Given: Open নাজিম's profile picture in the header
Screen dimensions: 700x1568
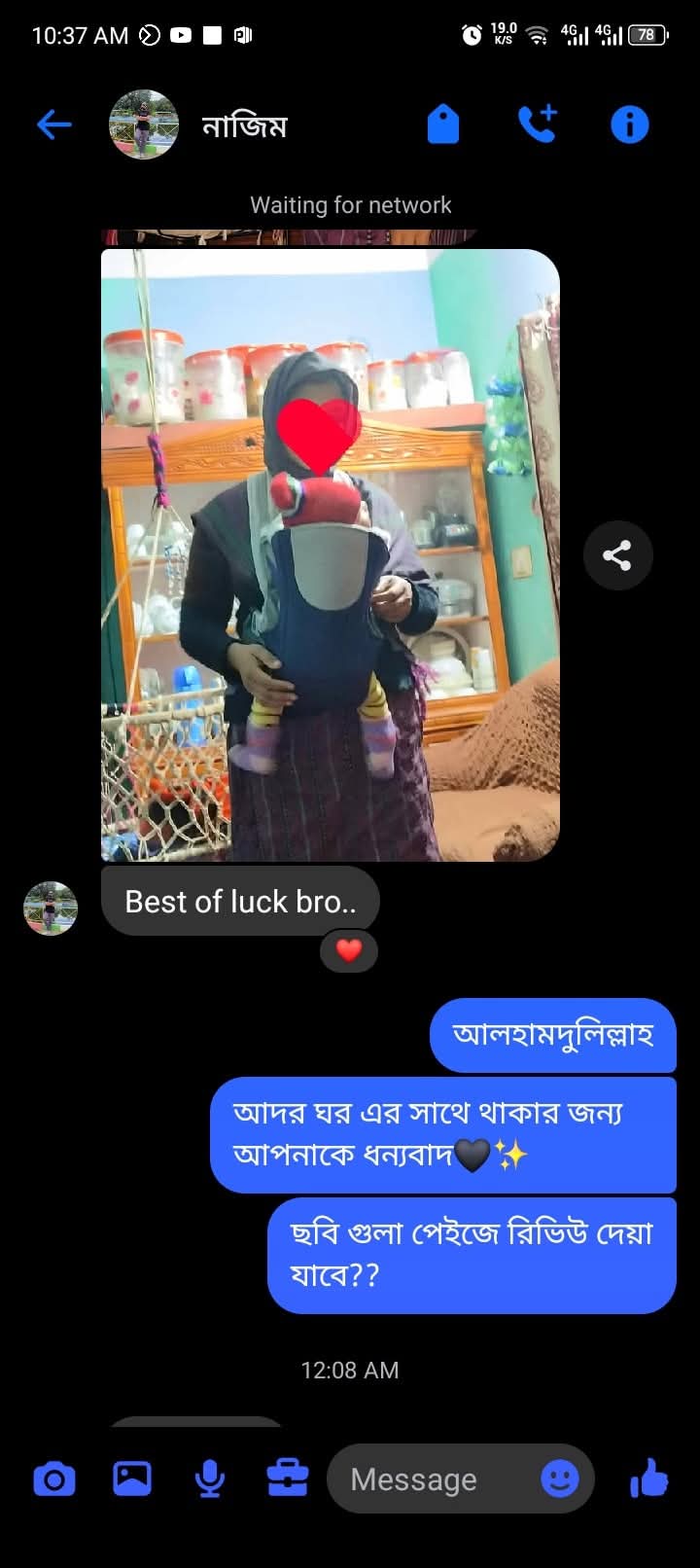Looking at the screenshot, I should (x=144, y=125).
